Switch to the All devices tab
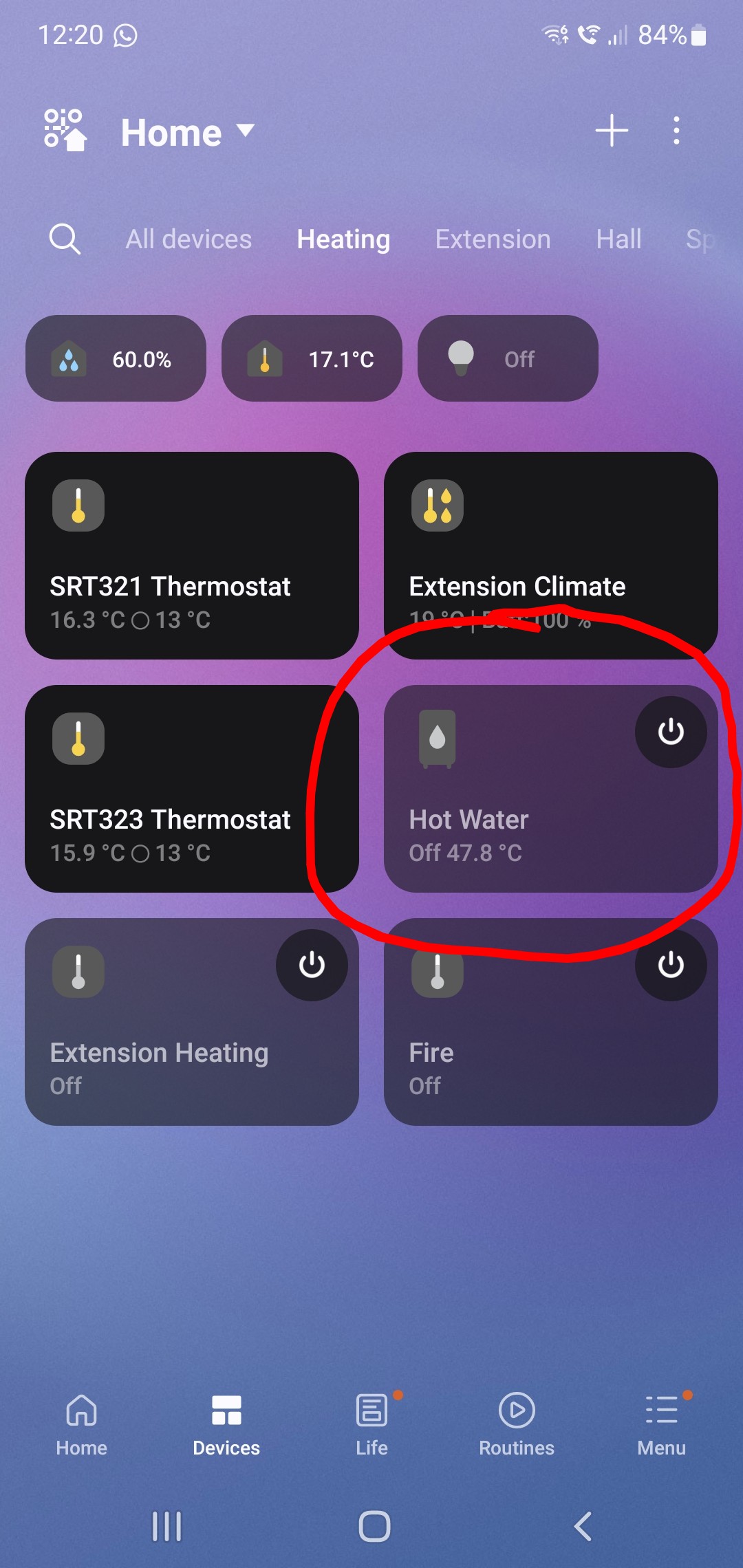The height and width of the screenshot is (1568, 743). click(x=189, y=239)
